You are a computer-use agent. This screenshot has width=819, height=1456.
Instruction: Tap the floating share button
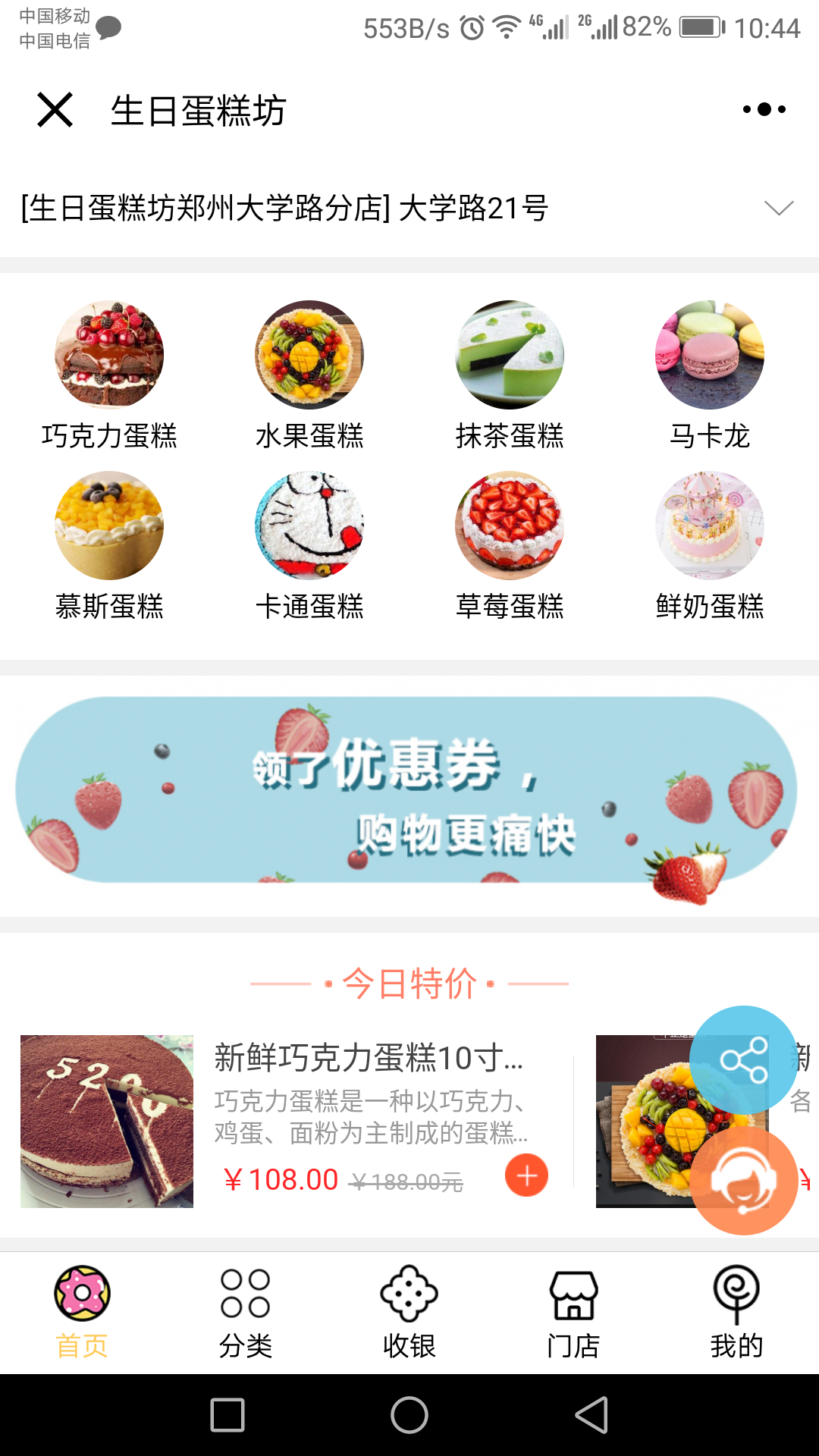click(743, 1059)
